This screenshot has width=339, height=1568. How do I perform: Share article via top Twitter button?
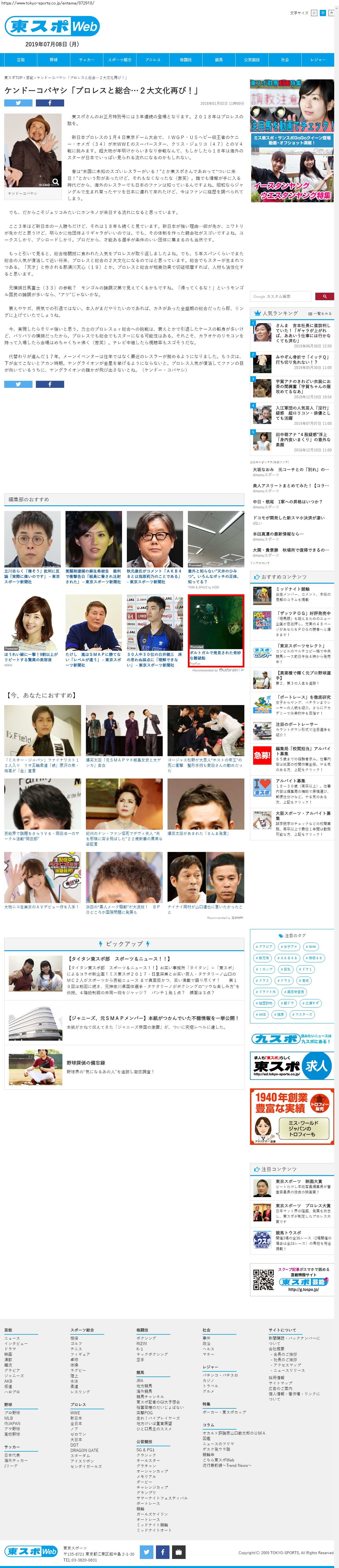(x=18, y=103)
